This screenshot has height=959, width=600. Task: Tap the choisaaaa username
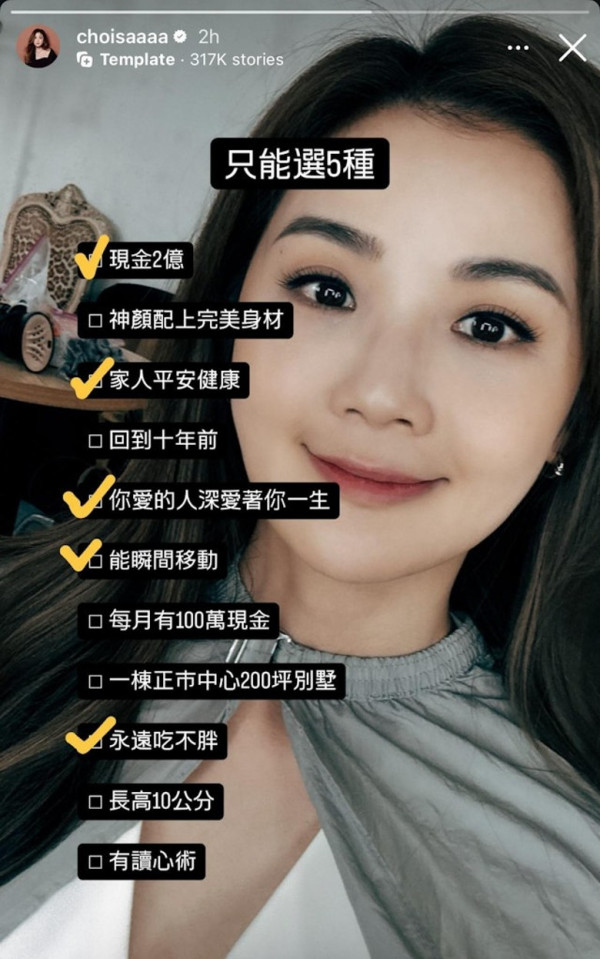coord(120,36)
